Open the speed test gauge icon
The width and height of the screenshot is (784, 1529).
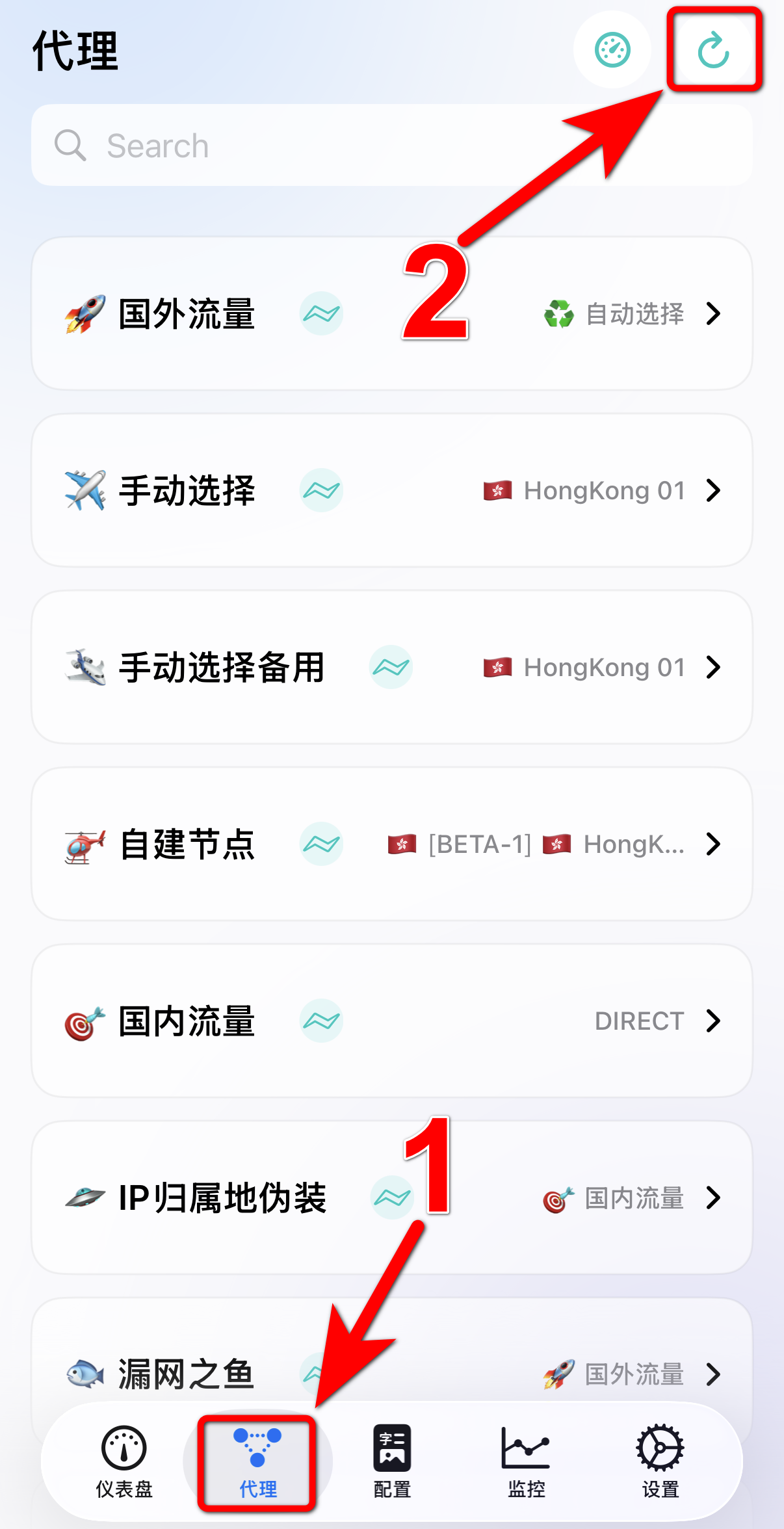612,49
